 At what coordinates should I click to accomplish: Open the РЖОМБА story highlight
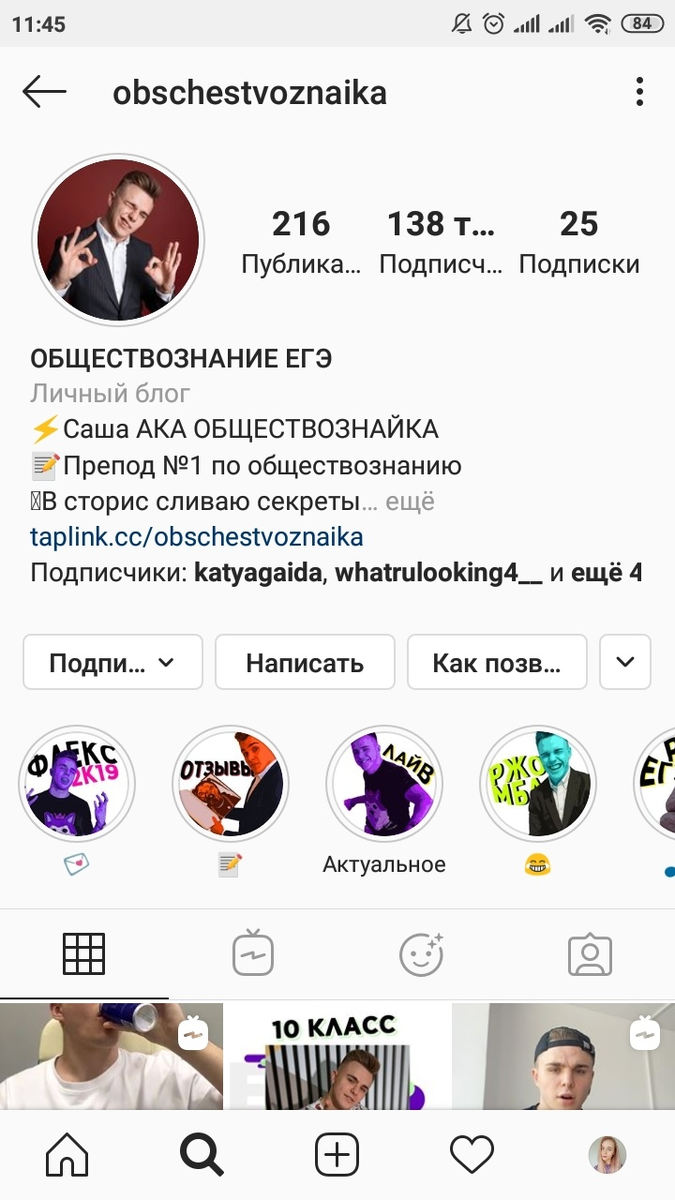(538, 783)
